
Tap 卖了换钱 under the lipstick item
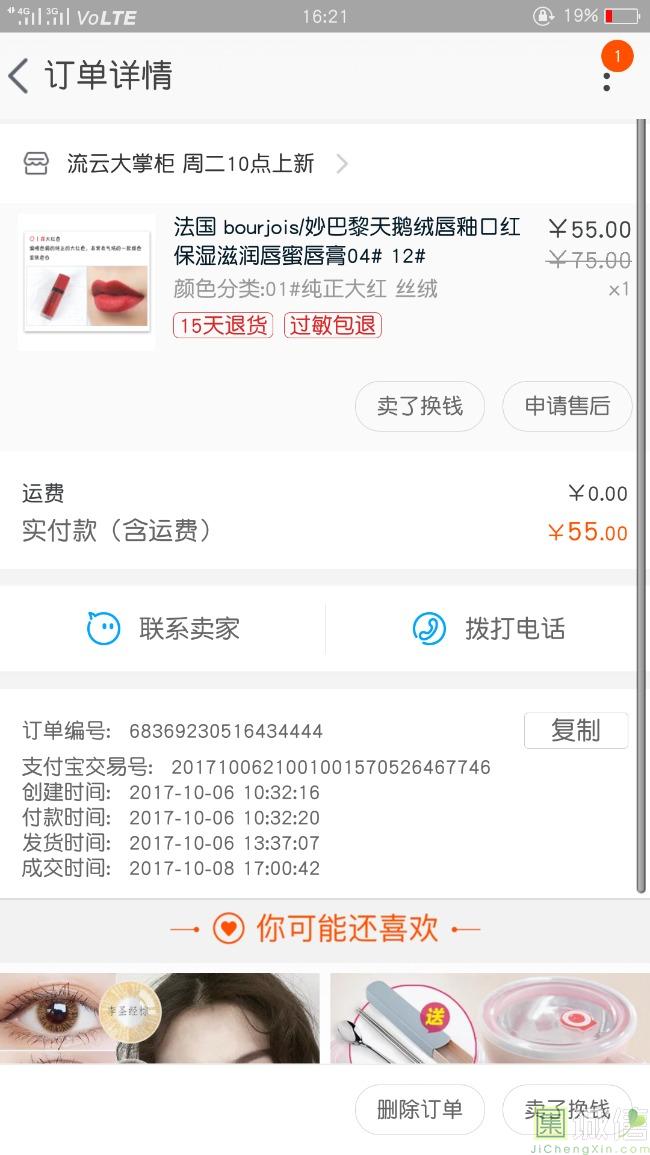pos(419,406)
